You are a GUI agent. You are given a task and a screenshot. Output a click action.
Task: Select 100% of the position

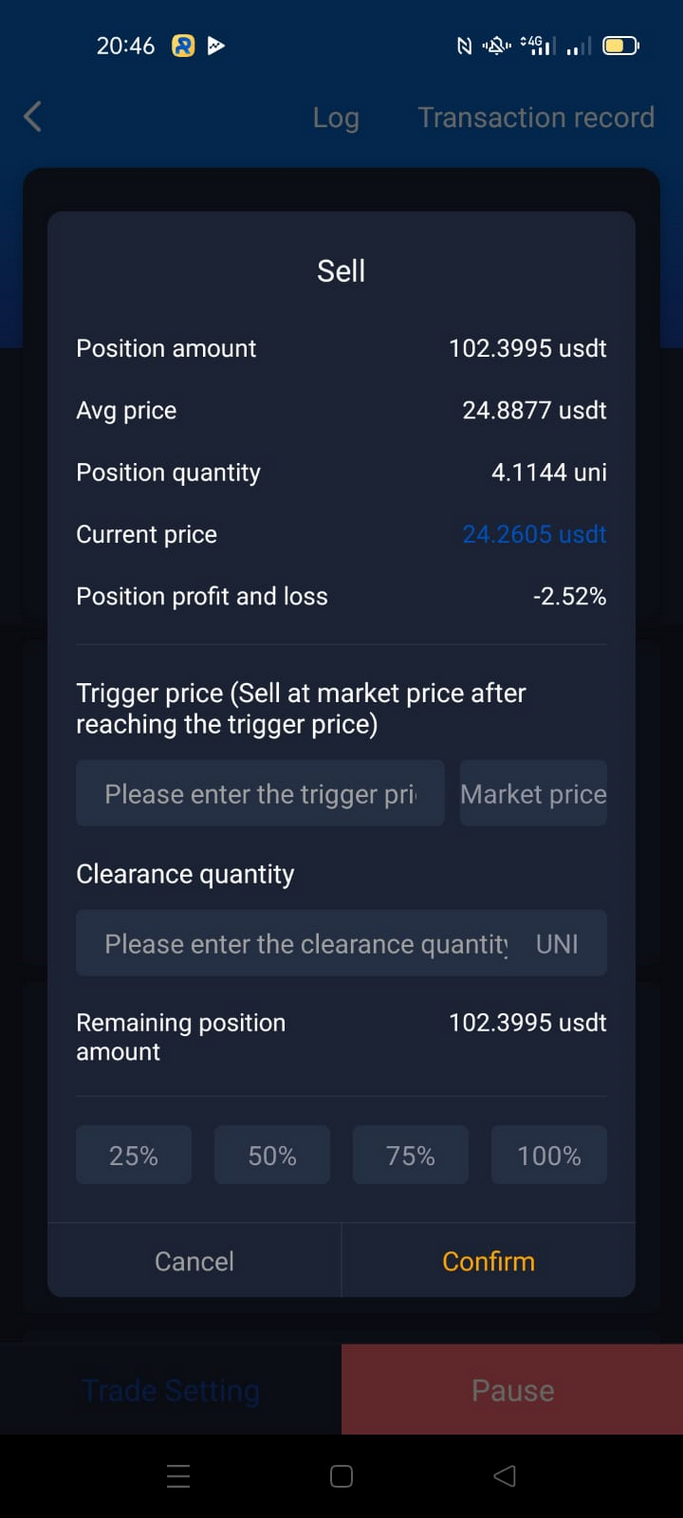coord(549,1155)
